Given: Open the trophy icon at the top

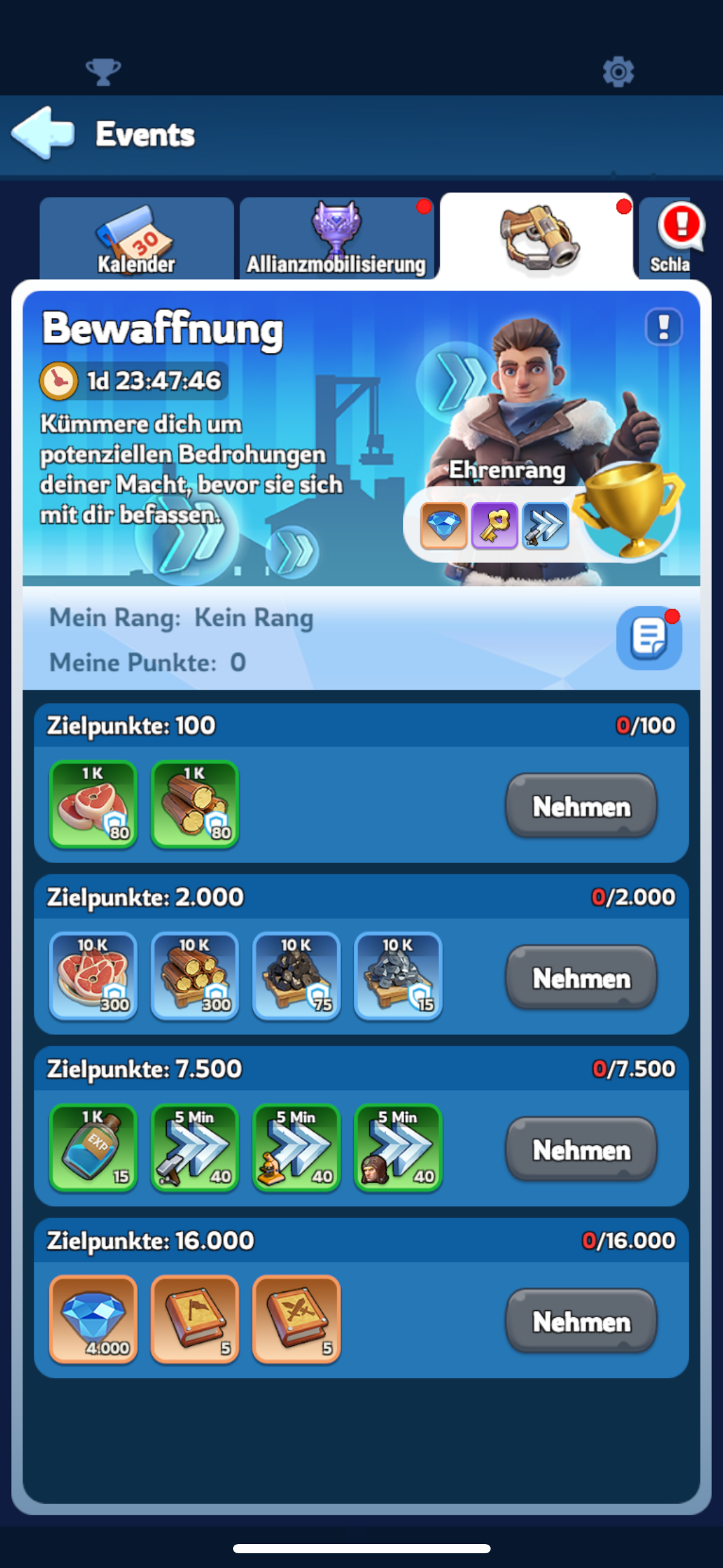Looking at the screenshot, I should tap(103, 72).
